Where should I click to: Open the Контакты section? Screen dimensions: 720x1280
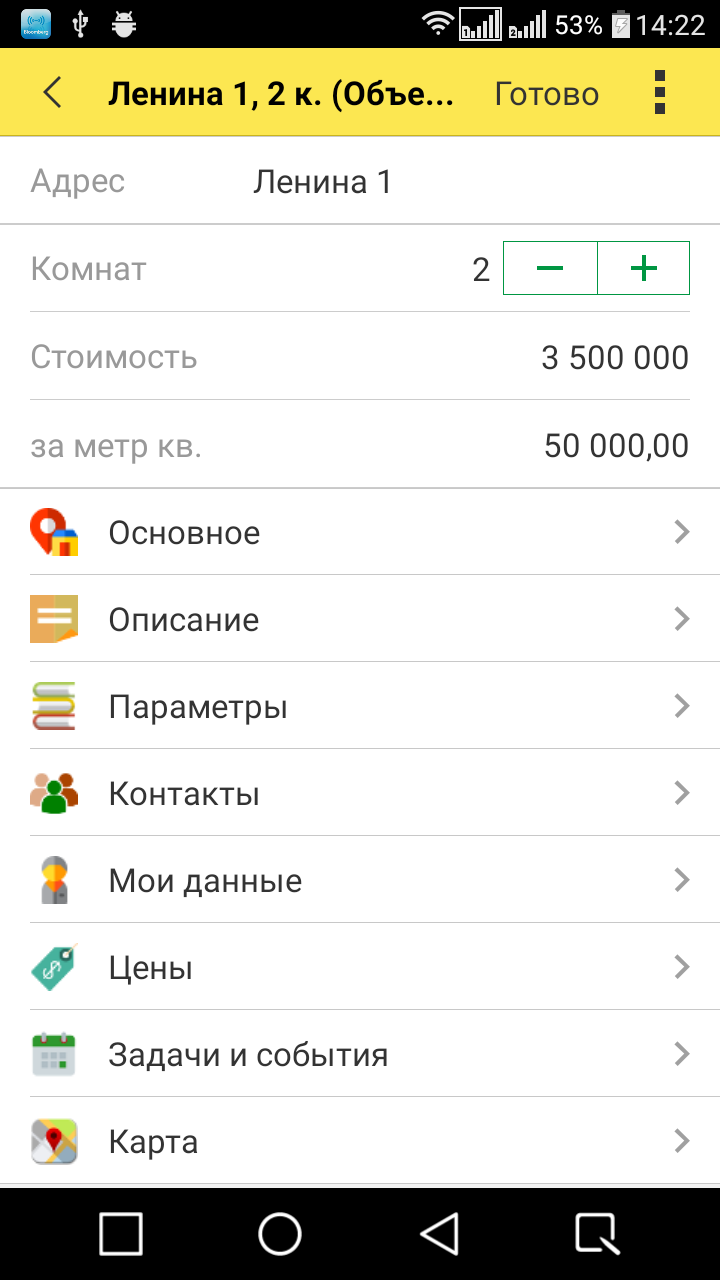pos(360,793)
